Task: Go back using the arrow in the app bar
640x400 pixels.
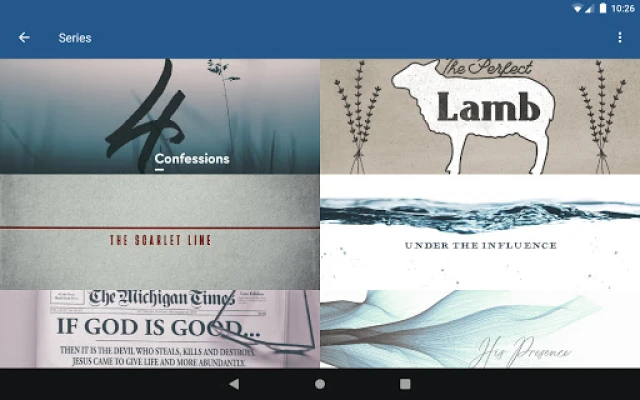Action: pos(24,38)
